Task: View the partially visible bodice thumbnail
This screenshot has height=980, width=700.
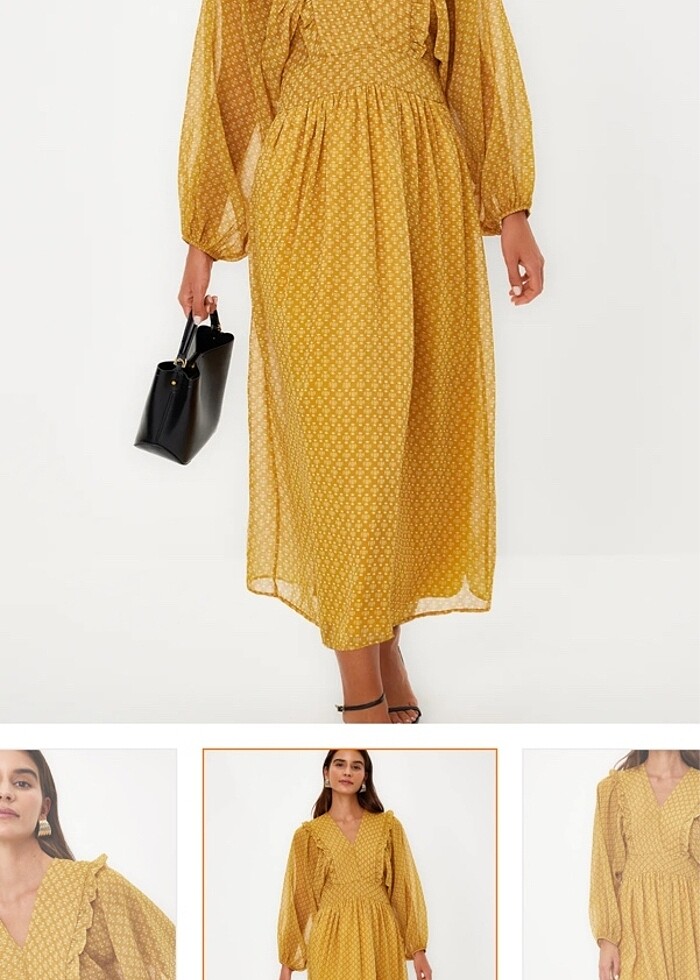Action: coord(611,864)
